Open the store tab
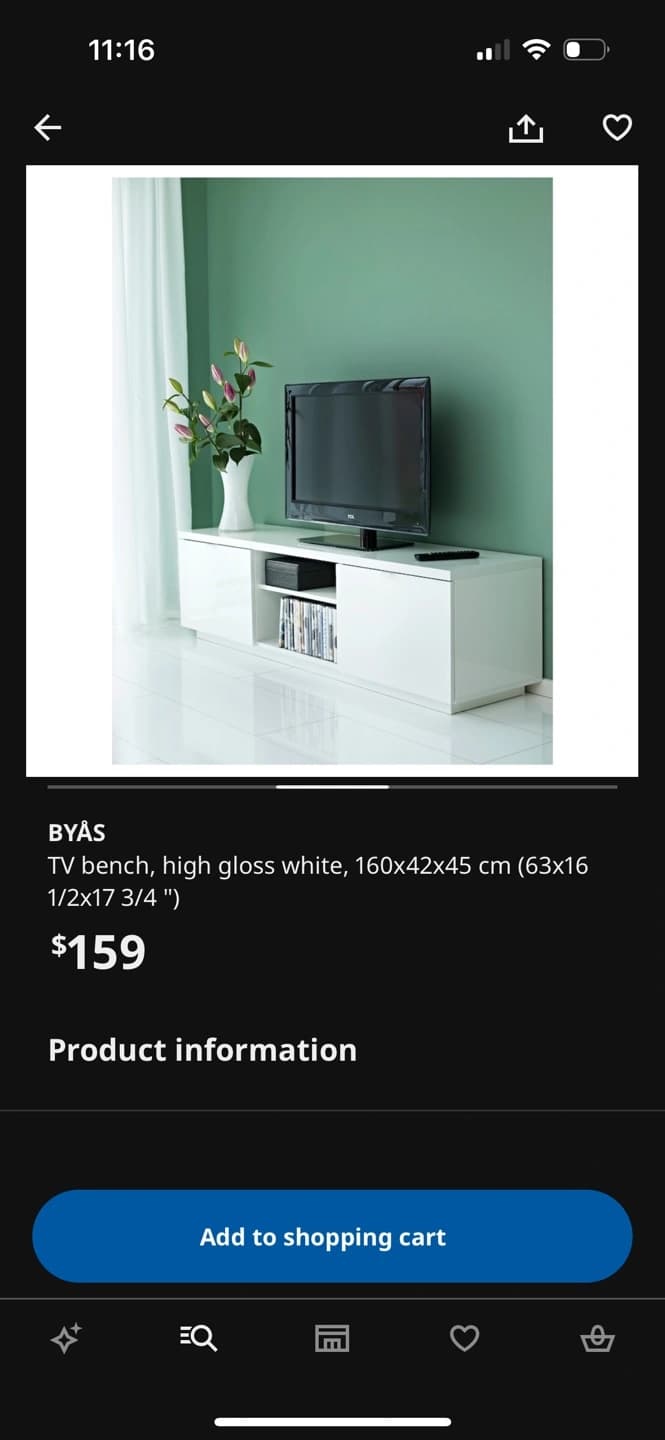The width and height of the screenshot is (665, 1440). [x=332, y=1338]
